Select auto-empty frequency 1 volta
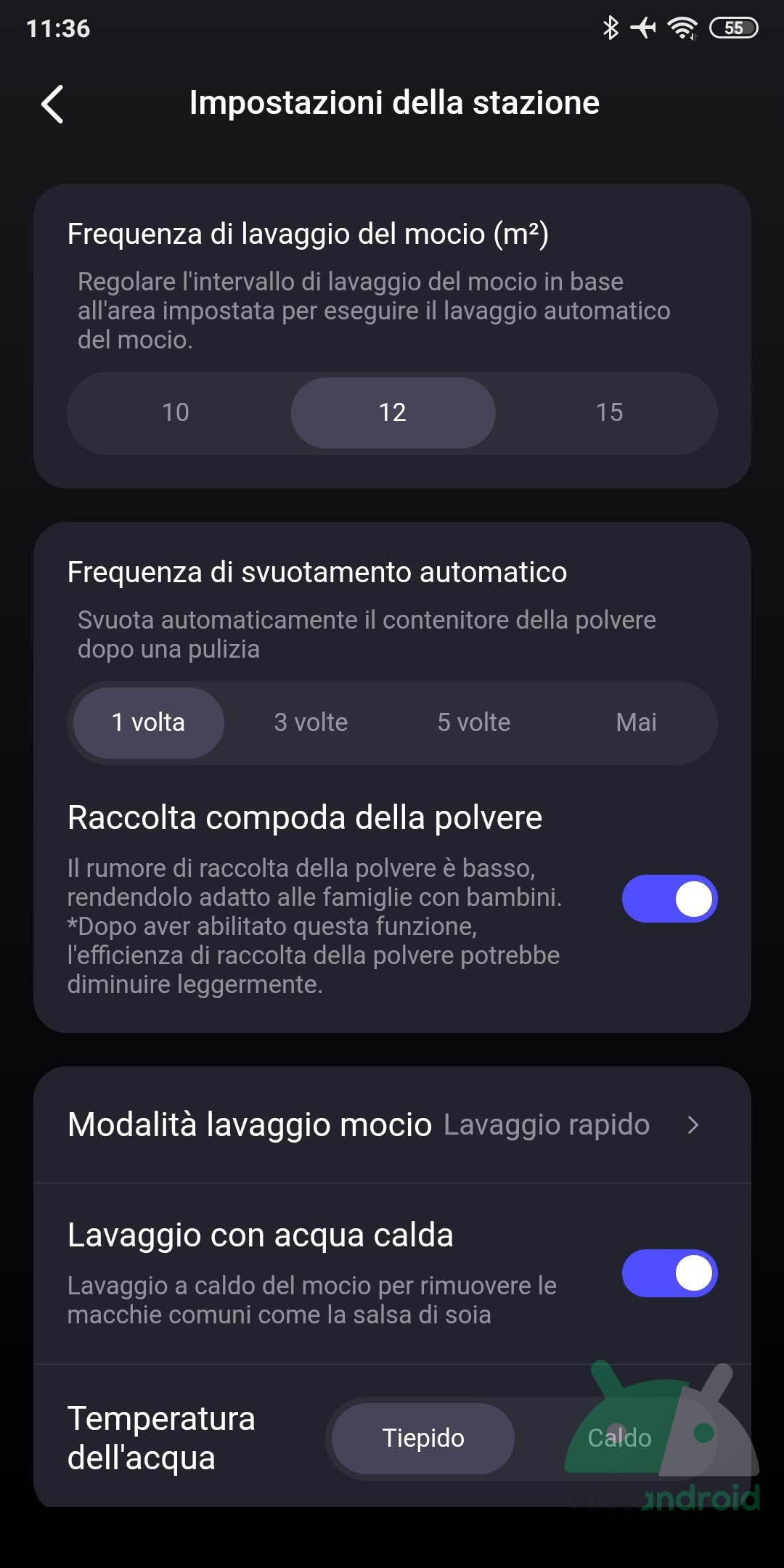The image size is (784, 1568). point(148,722)
